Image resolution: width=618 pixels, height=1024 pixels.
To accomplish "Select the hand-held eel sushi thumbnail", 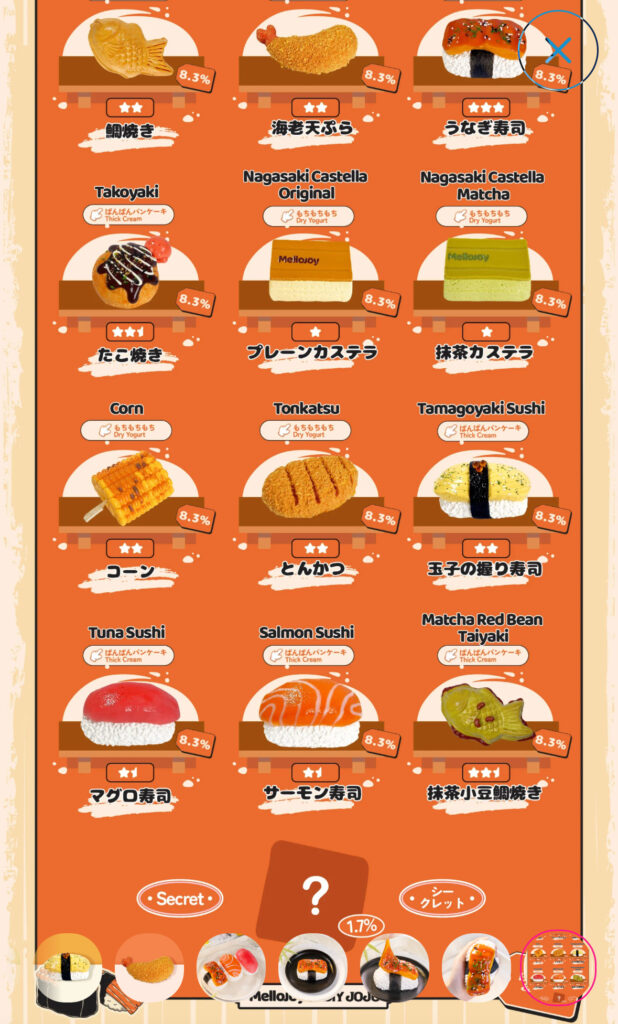I will point(476,967).
